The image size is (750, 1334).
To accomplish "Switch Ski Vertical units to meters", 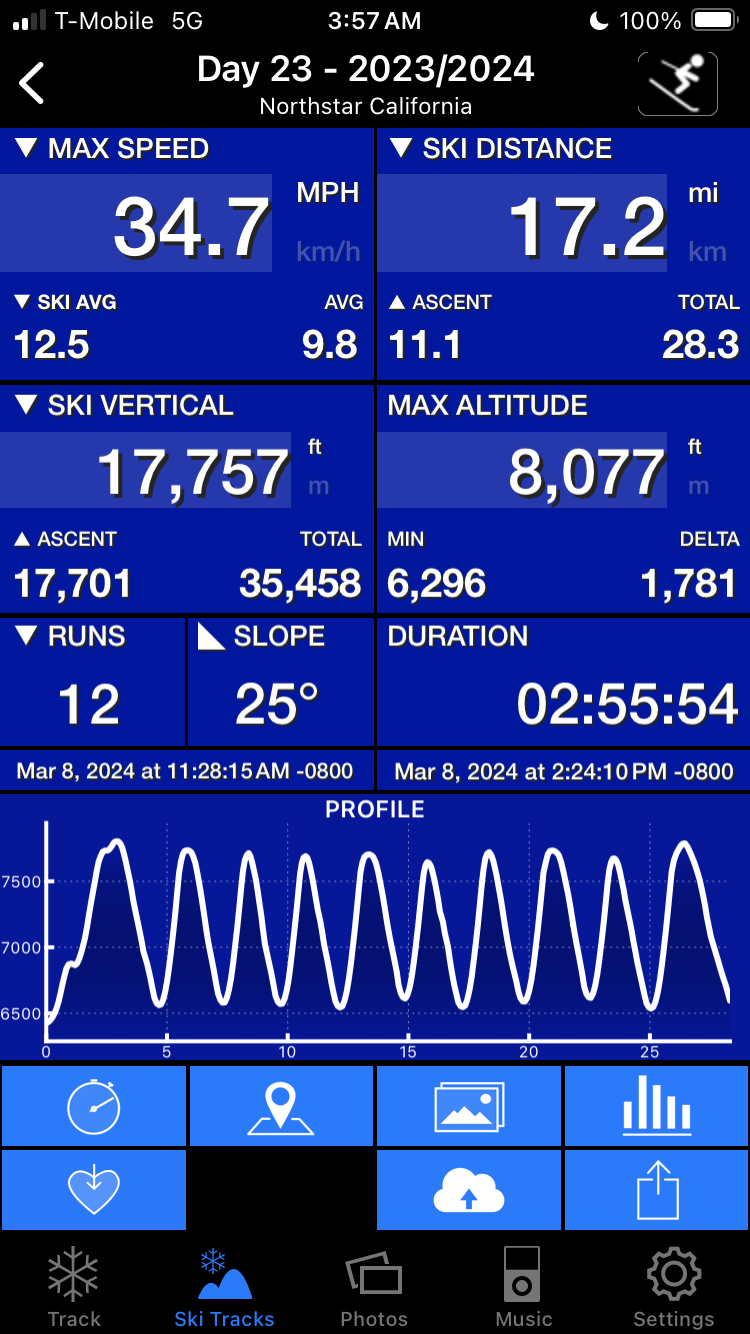I will click(x=319, y=486).
